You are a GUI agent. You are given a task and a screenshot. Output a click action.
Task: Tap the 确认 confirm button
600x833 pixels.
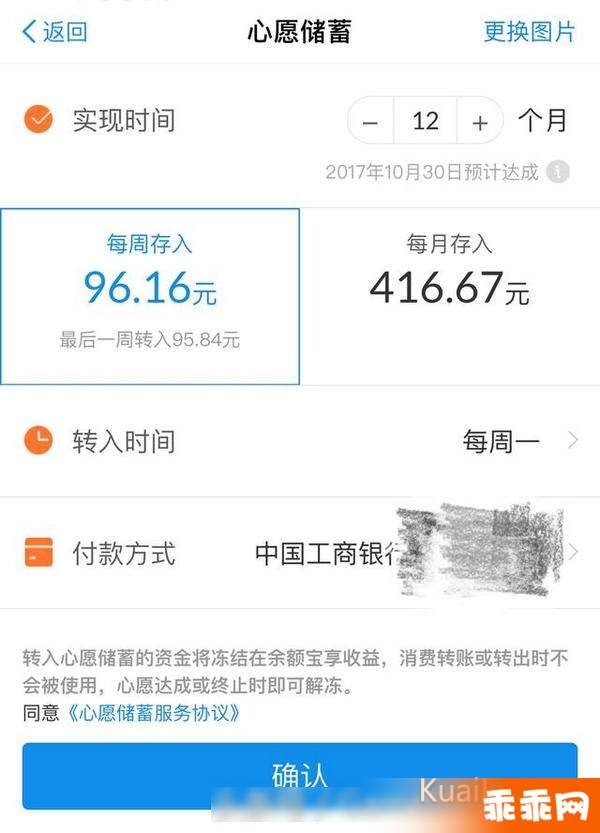[x=299, y=775]
